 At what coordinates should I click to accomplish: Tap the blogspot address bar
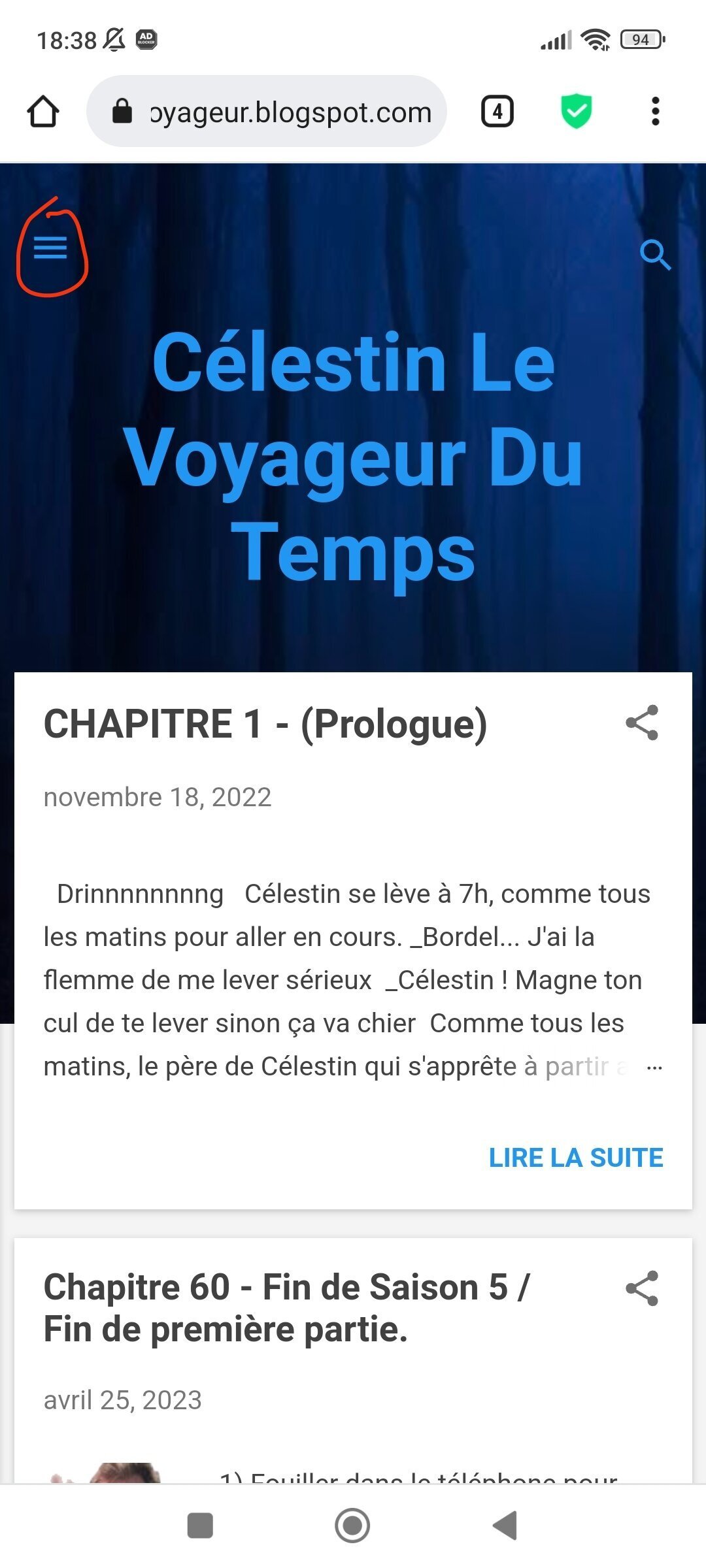coord(267,112)
